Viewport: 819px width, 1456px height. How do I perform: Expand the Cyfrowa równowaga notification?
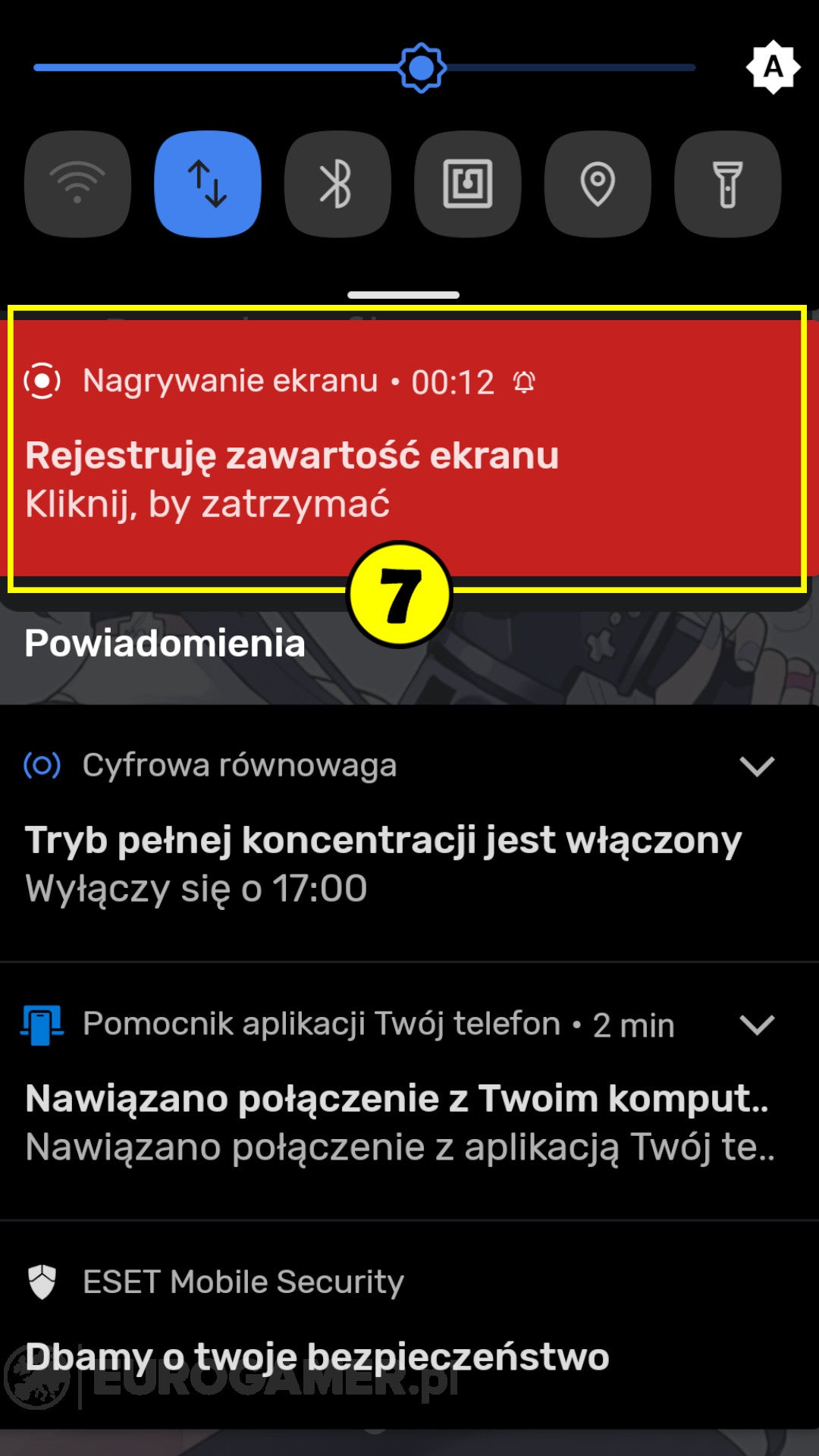pyautogui.click(x=756, y=766)
